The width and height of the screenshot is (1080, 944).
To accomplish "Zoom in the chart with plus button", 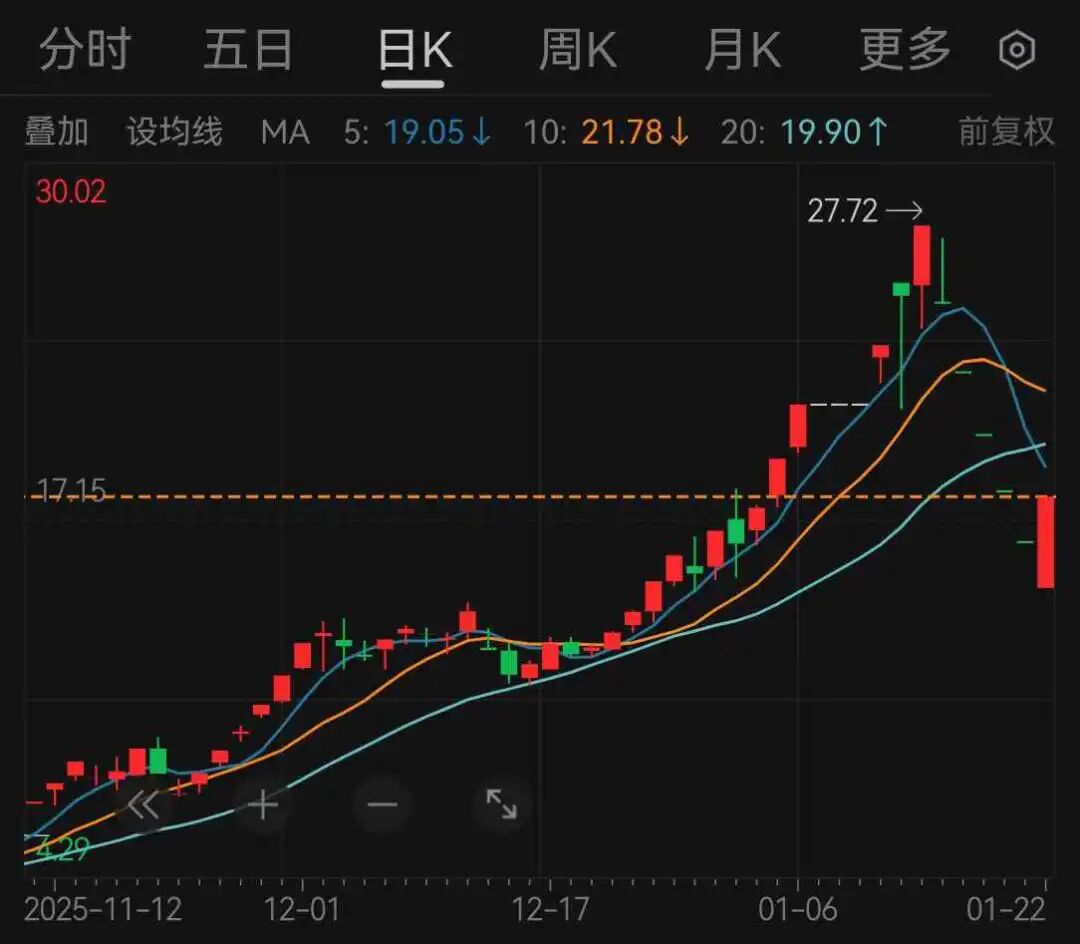I will [262, 804].
